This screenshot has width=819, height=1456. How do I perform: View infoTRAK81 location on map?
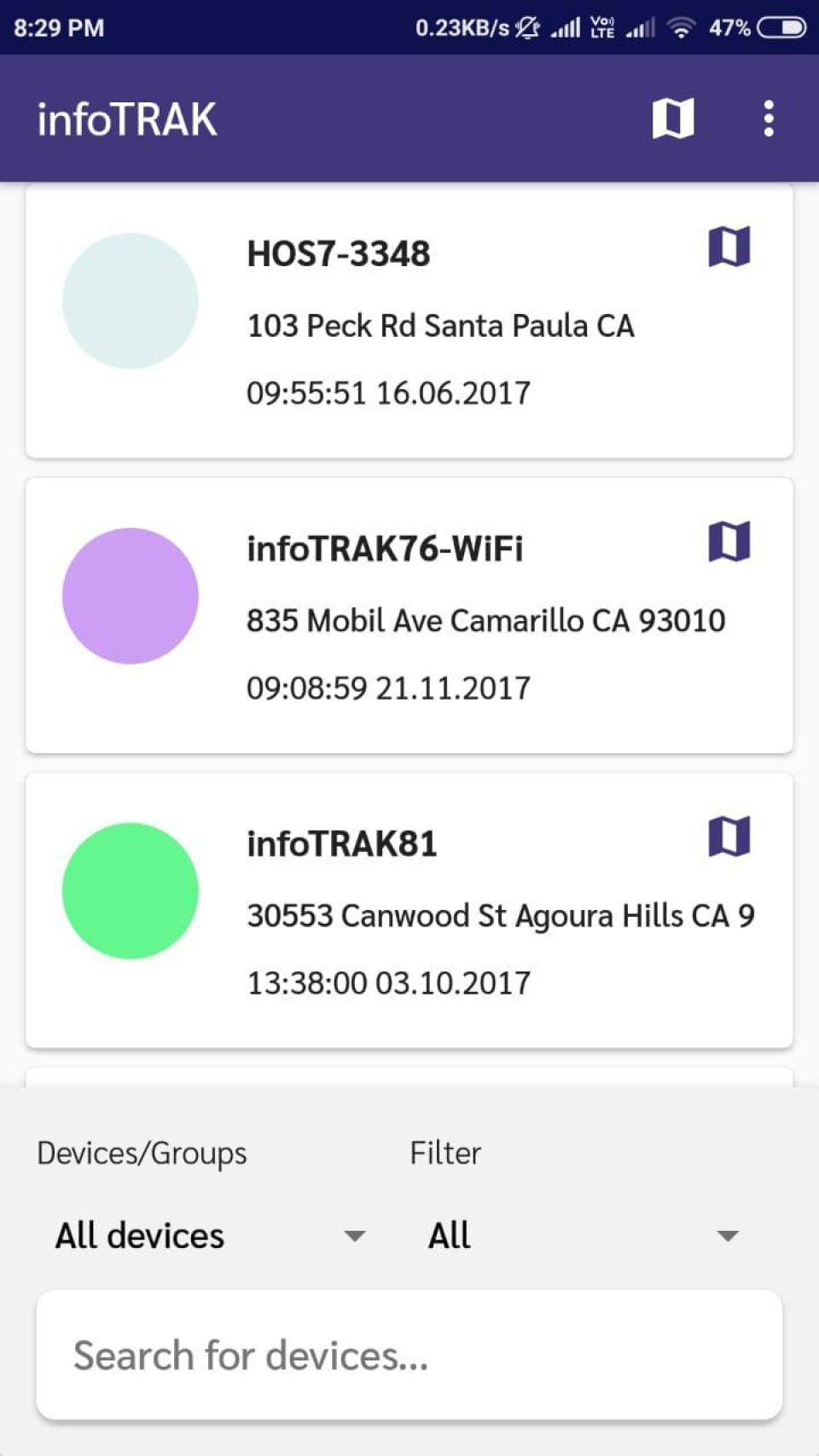[729, 837]
